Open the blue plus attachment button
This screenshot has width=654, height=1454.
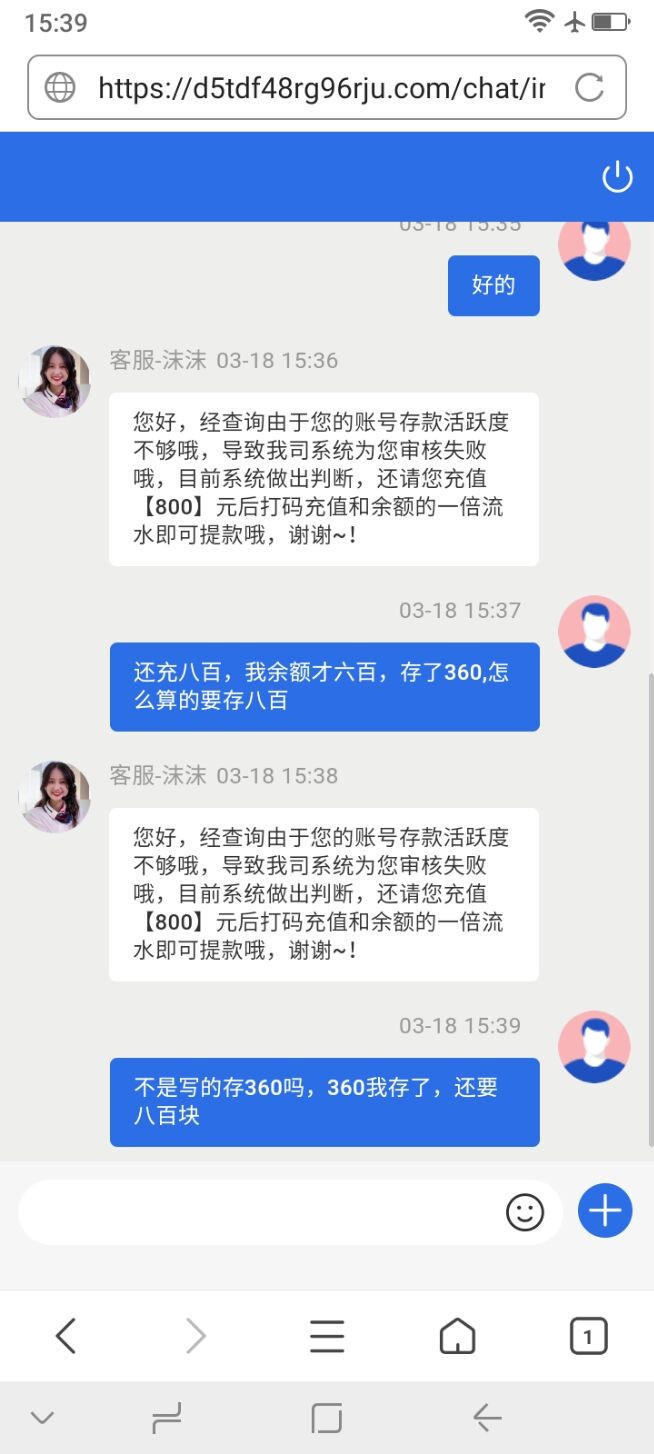click(605, 1211)
